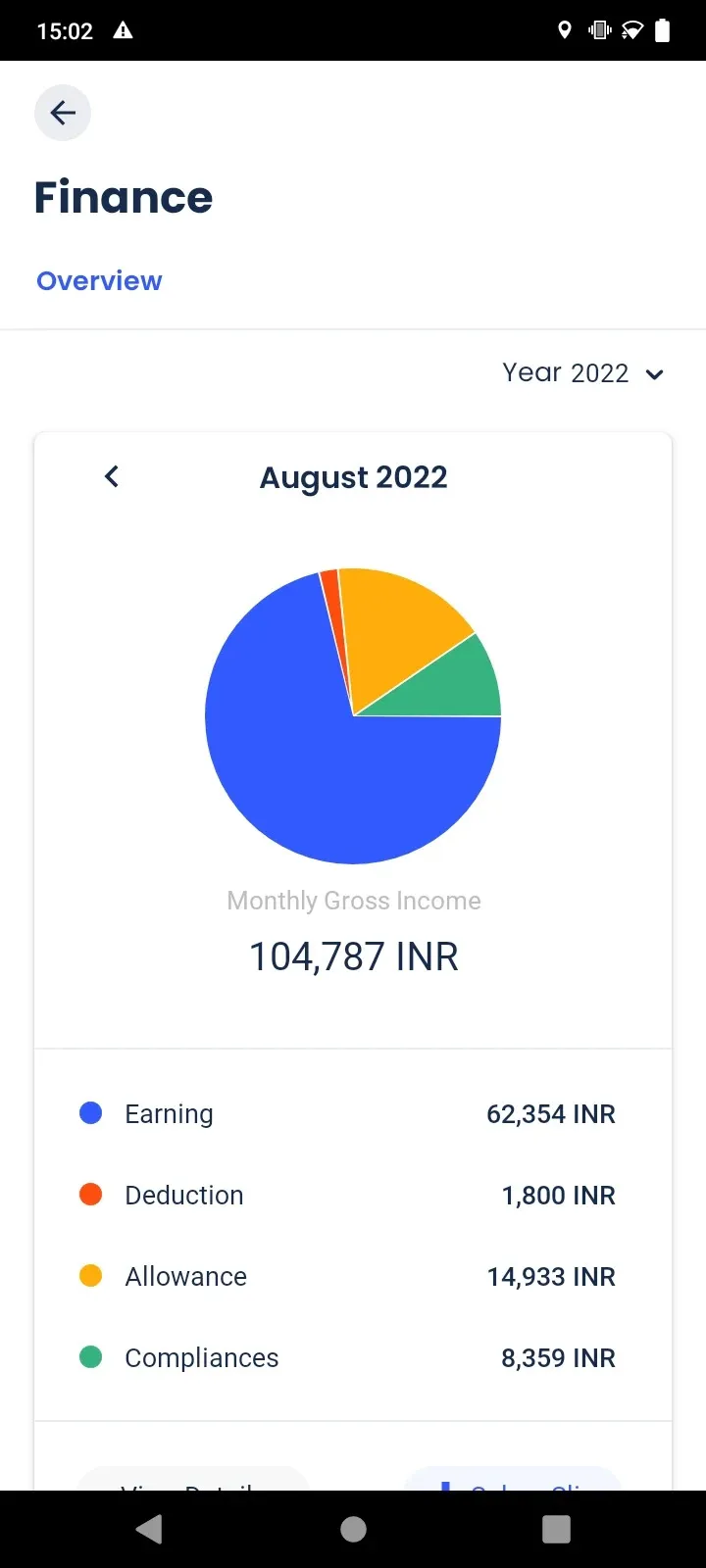Collapse the August 2022 month navigation chevron

coord(111,476)
